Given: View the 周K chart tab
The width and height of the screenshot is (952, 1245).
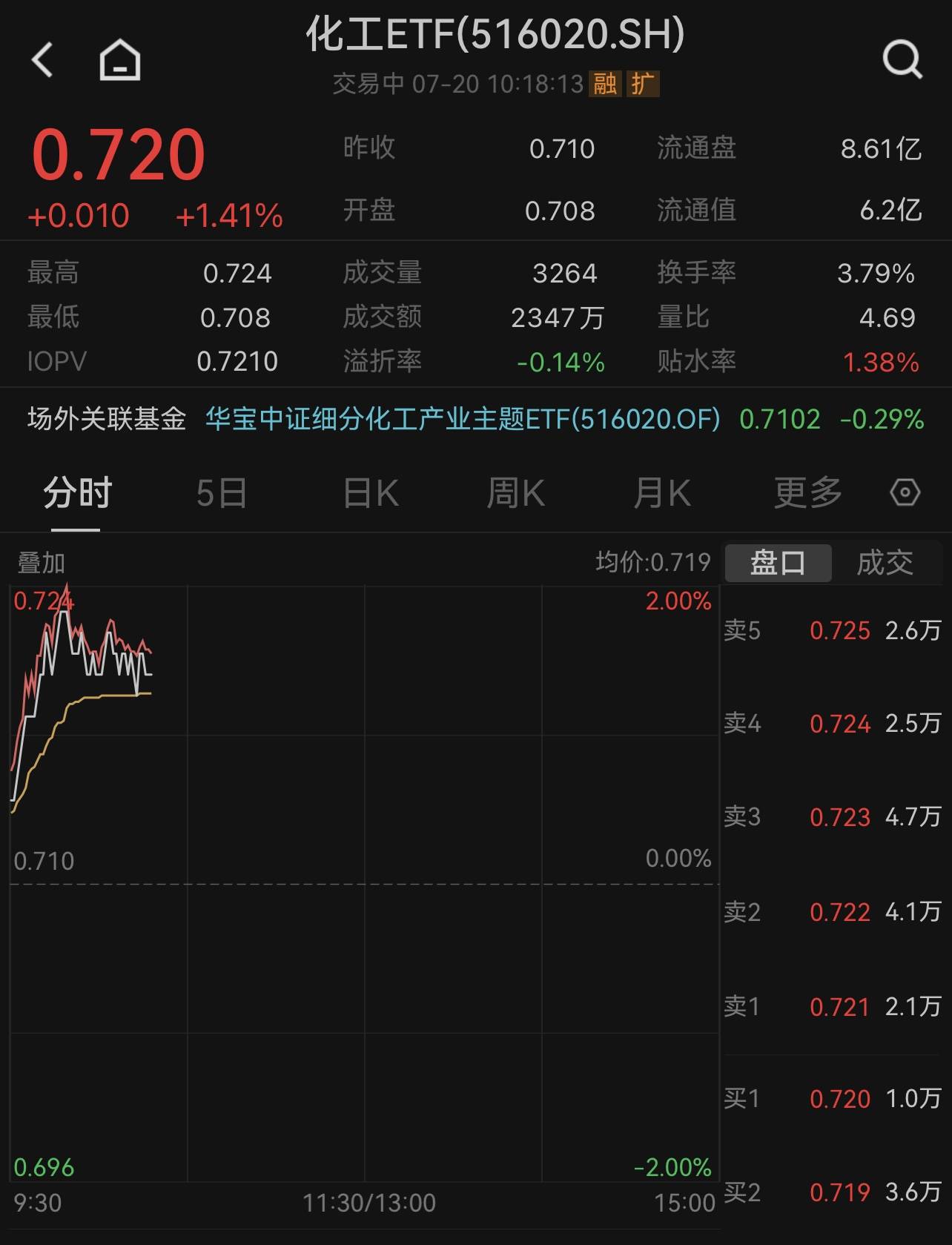Looking at the screenshot, I should click(x=515, y=493).
